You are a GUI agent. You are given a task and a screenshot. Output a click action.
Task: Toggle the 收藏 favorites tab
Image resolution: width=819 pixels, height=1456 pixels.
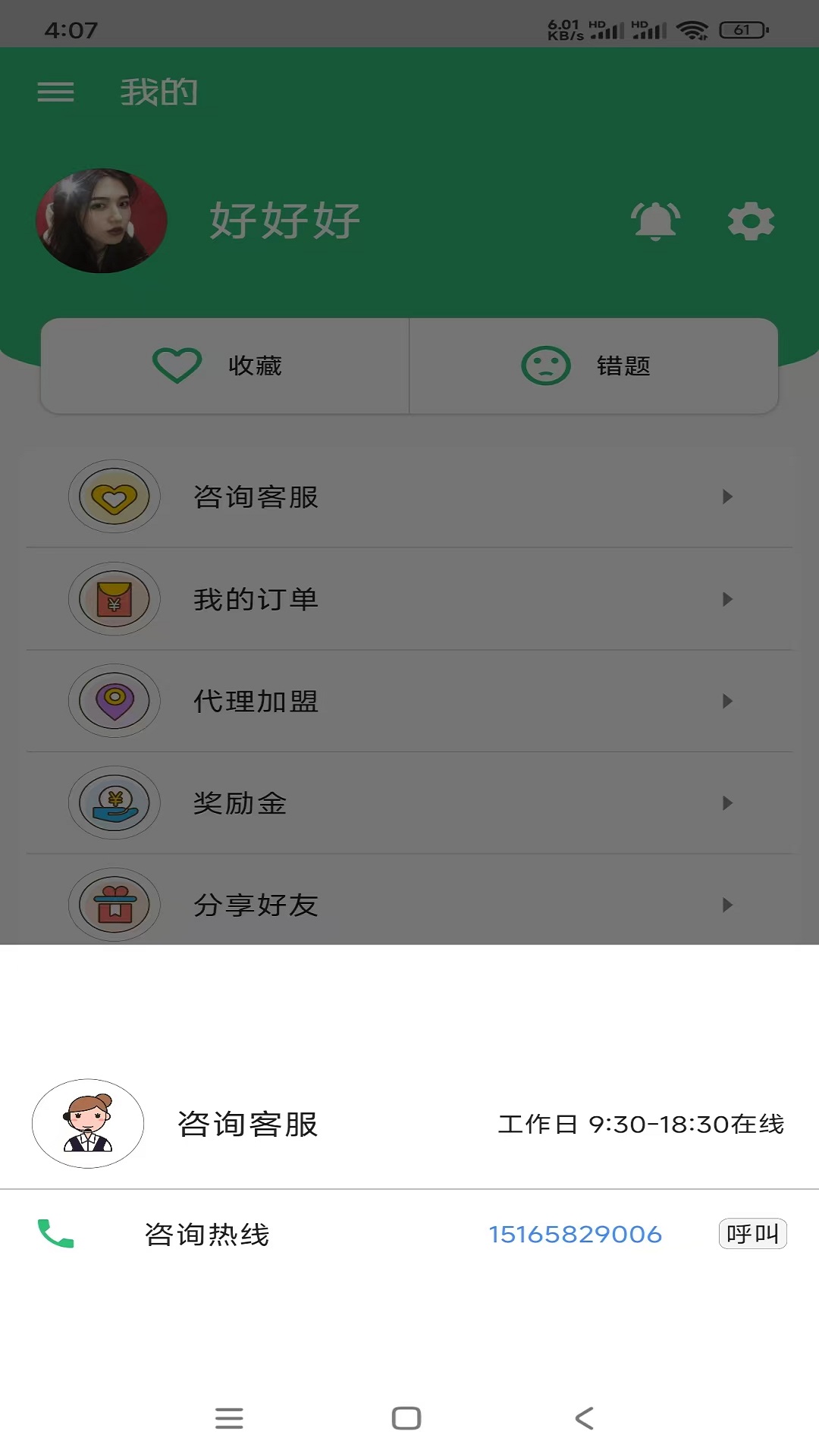pyautogui.click(x=224, y=366)
